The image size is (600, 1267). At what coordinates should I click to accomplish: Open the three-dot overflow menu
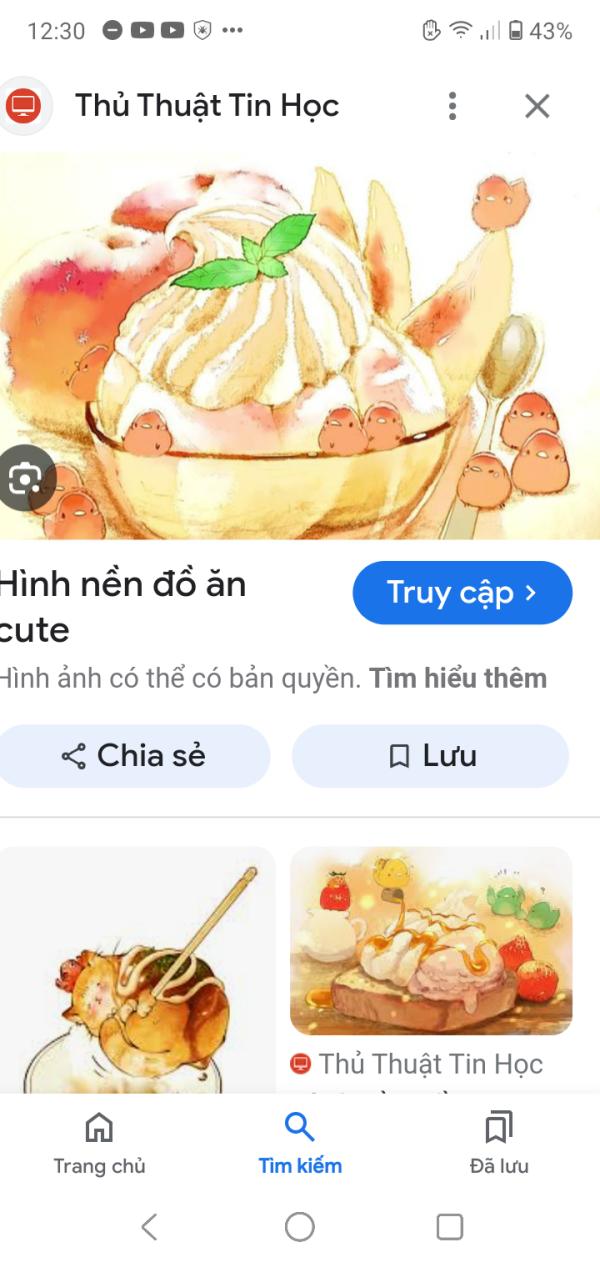[453, 105]
